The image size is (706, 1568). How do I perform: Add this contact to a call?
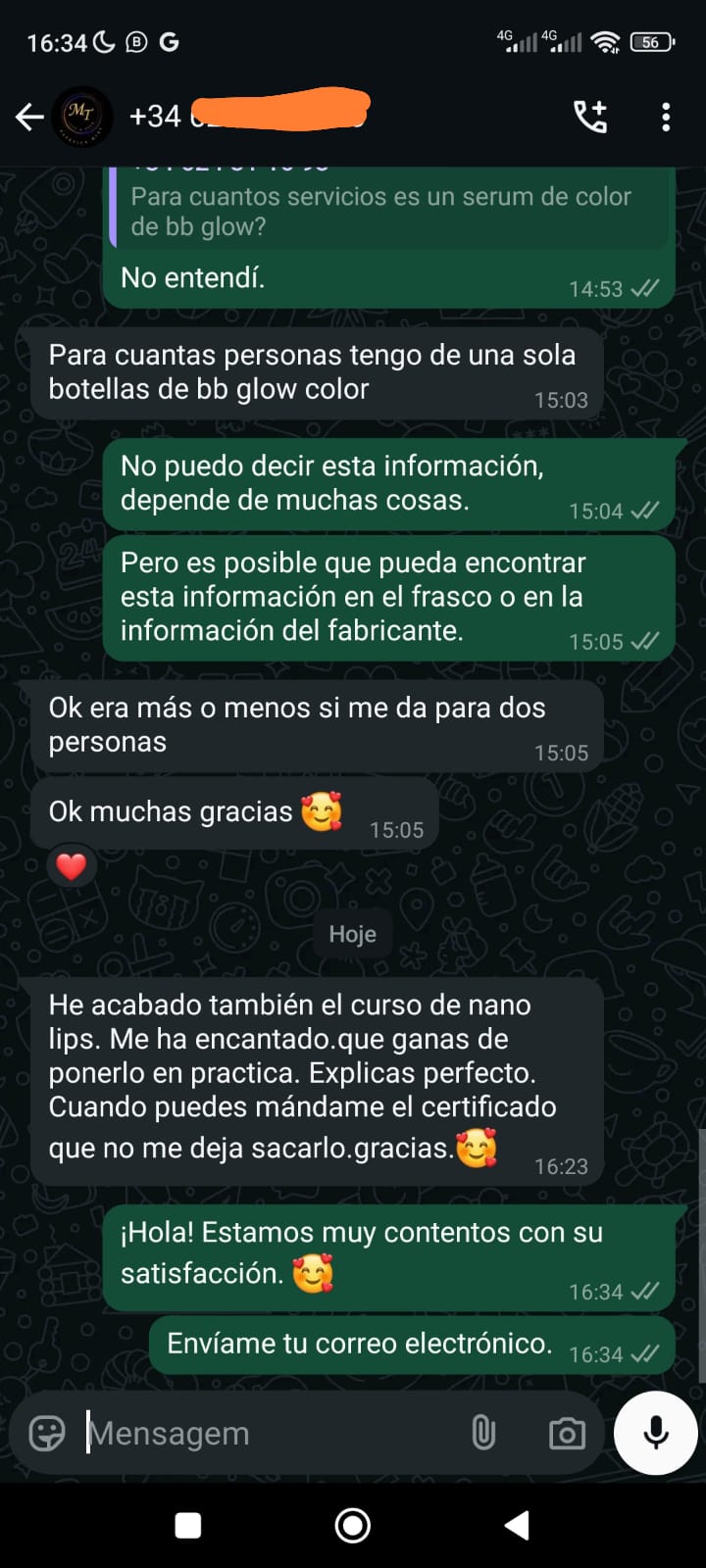click(x=591, y=116)
